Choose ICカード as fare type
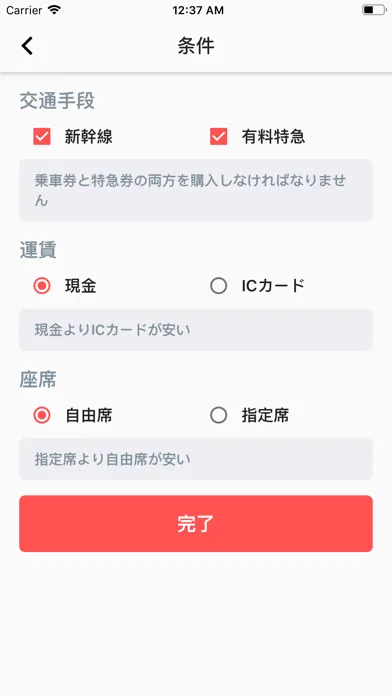Viewport: 392px width, 696px height. coord(218,286)
